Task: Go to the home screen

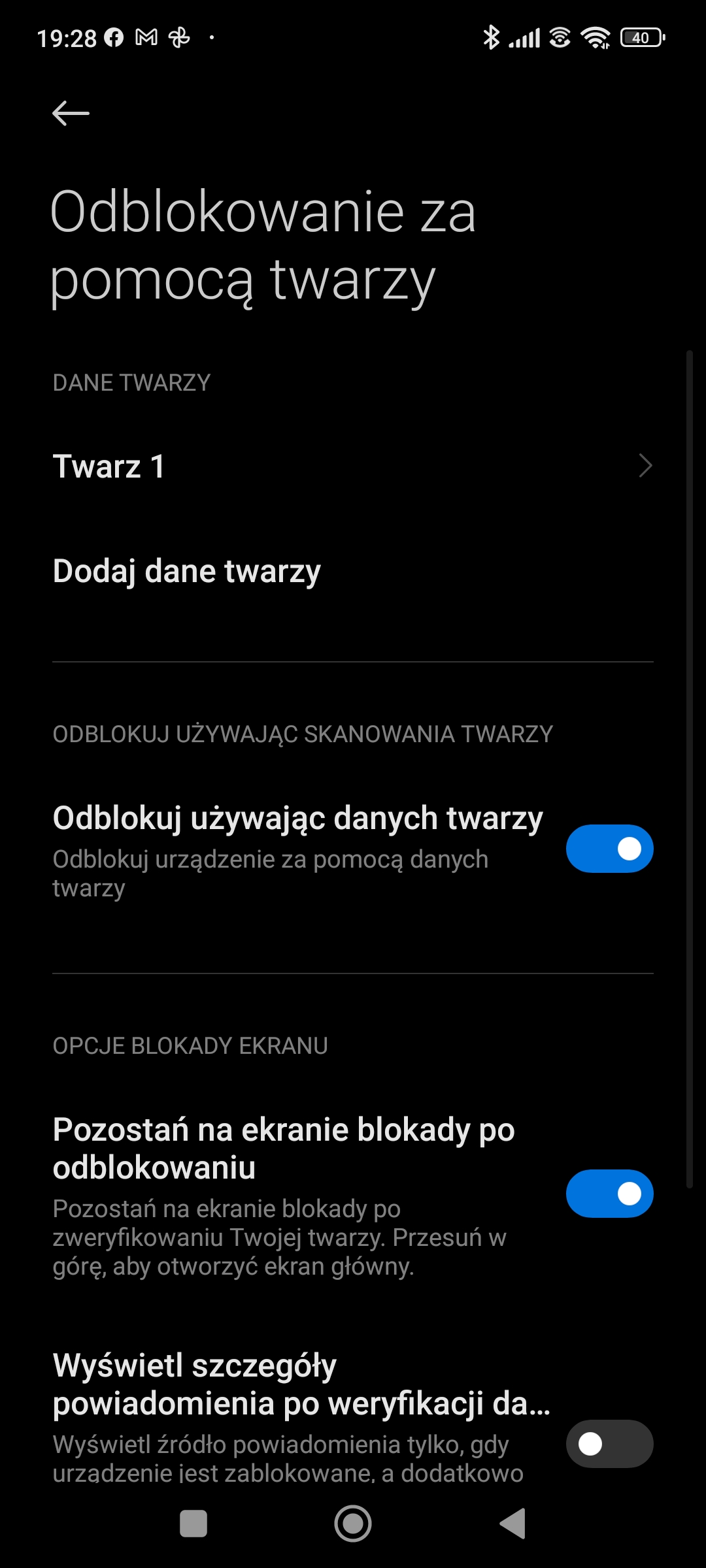Action: tap(353, 1524)
